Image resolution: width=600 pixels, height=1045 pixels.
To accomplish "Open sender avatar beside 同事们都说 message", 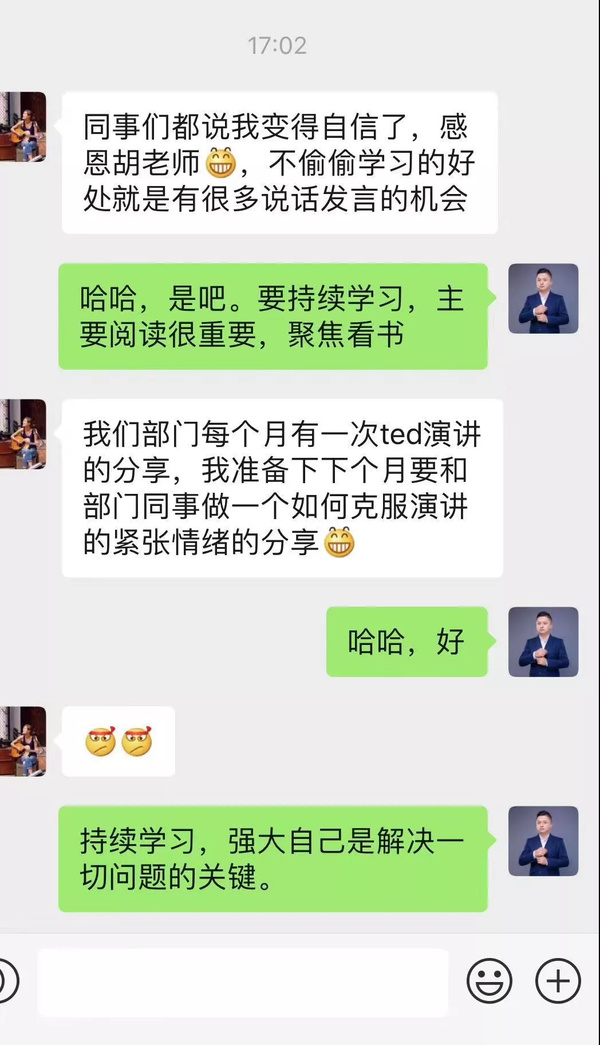I will [22, 126].
